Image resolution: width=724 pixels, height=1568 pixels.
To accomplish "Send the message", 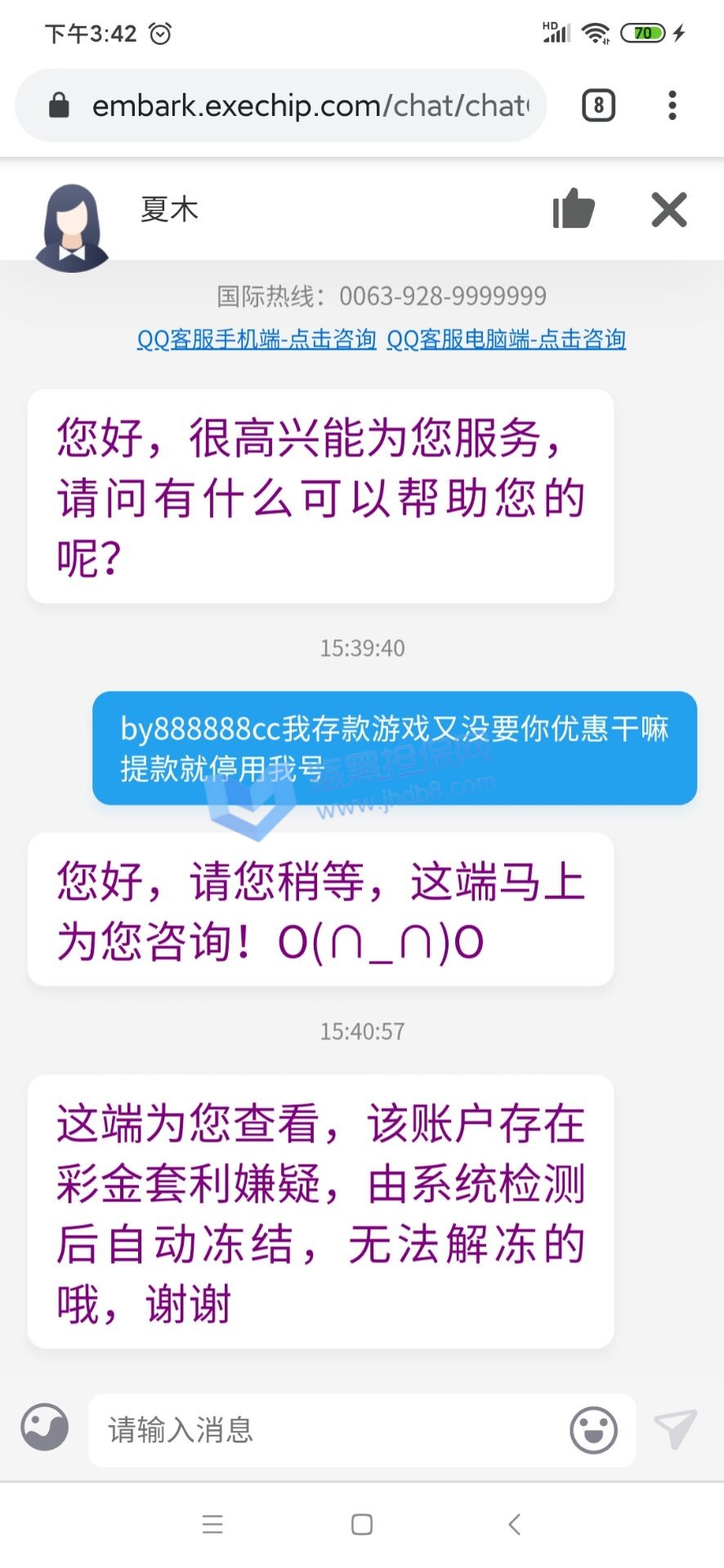I will [676, 1429].
